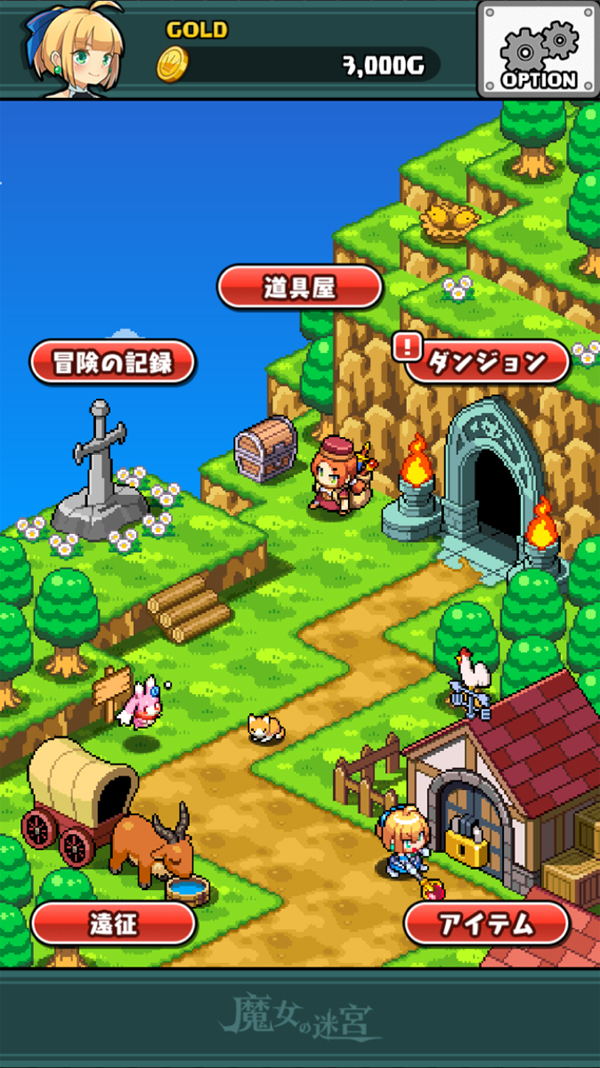Open the OPTION settings gear

(x=539, y=48)
